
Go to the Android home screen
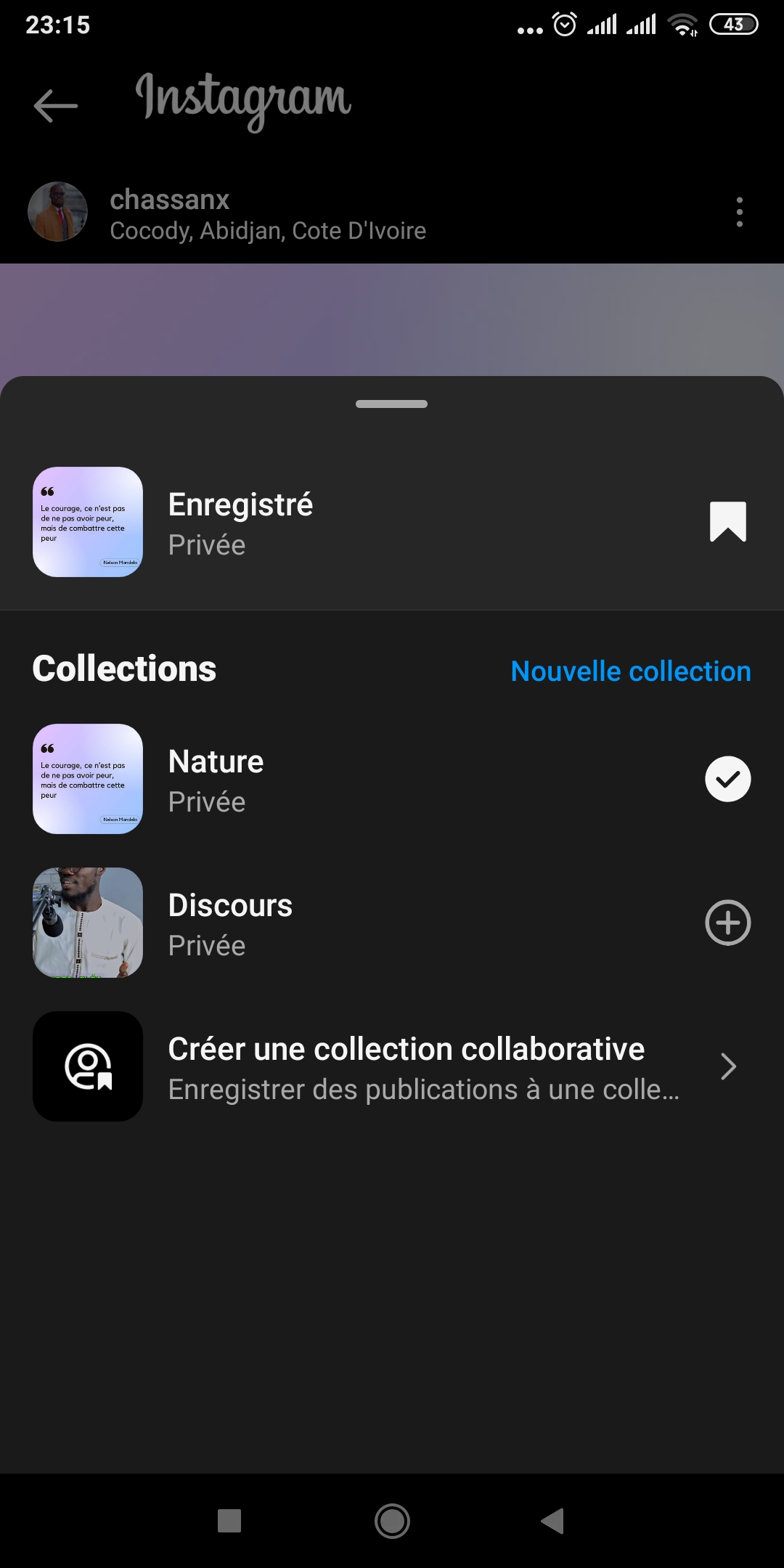point(392,1521)
